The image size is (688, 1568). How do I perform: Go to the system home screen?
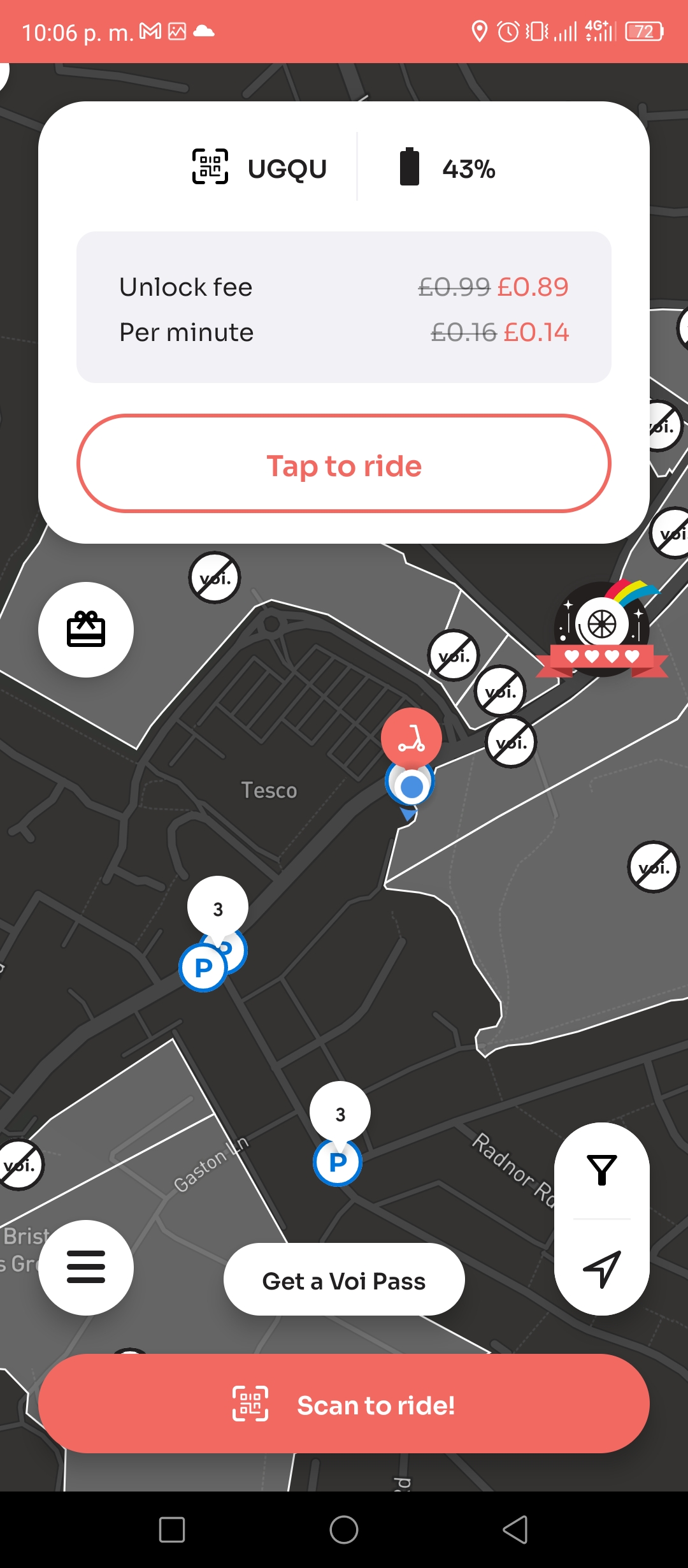tap(344, 1530)
